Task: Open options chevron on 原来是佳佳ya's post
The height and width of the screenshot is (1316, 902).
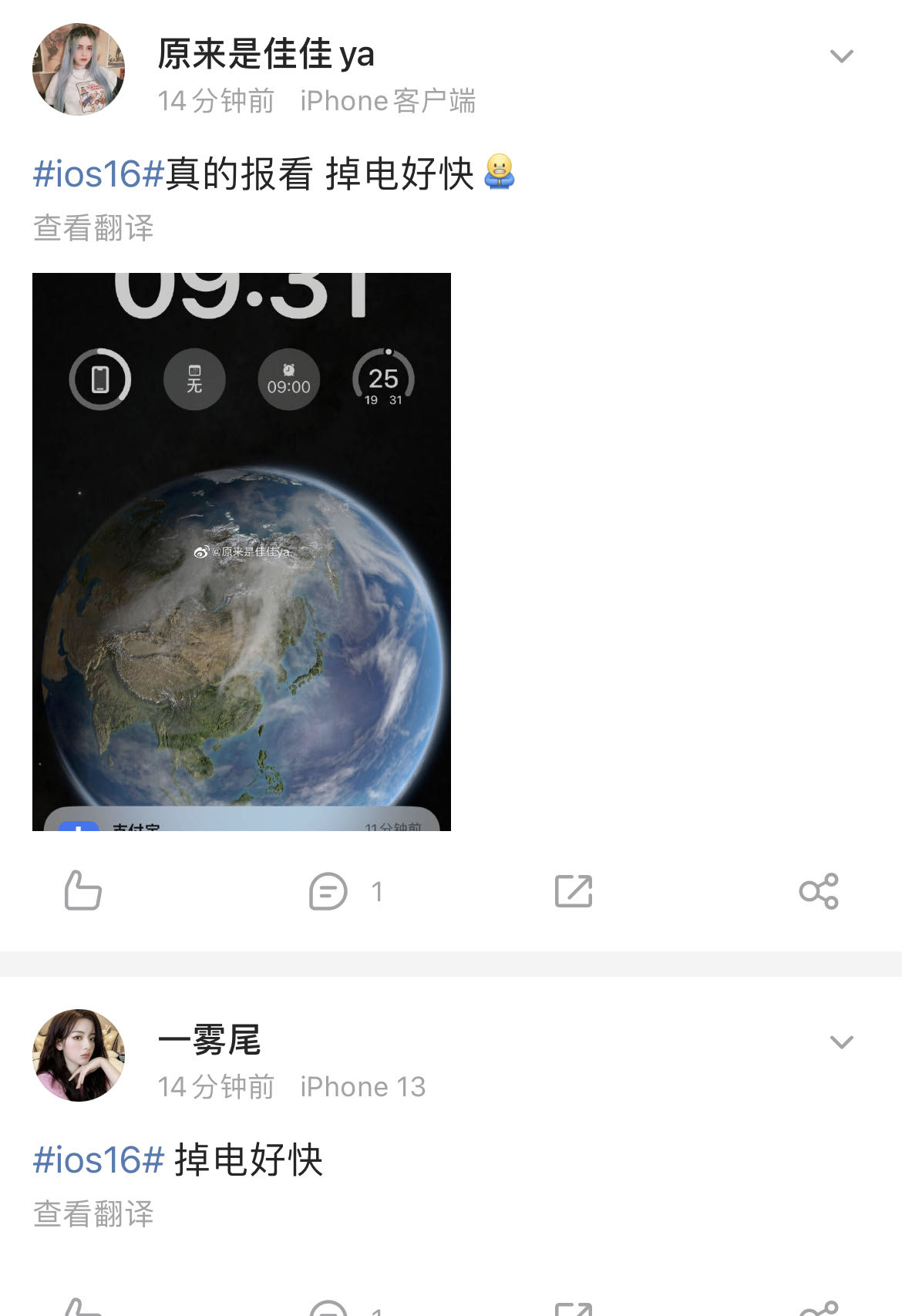Action: pos(843,55)
